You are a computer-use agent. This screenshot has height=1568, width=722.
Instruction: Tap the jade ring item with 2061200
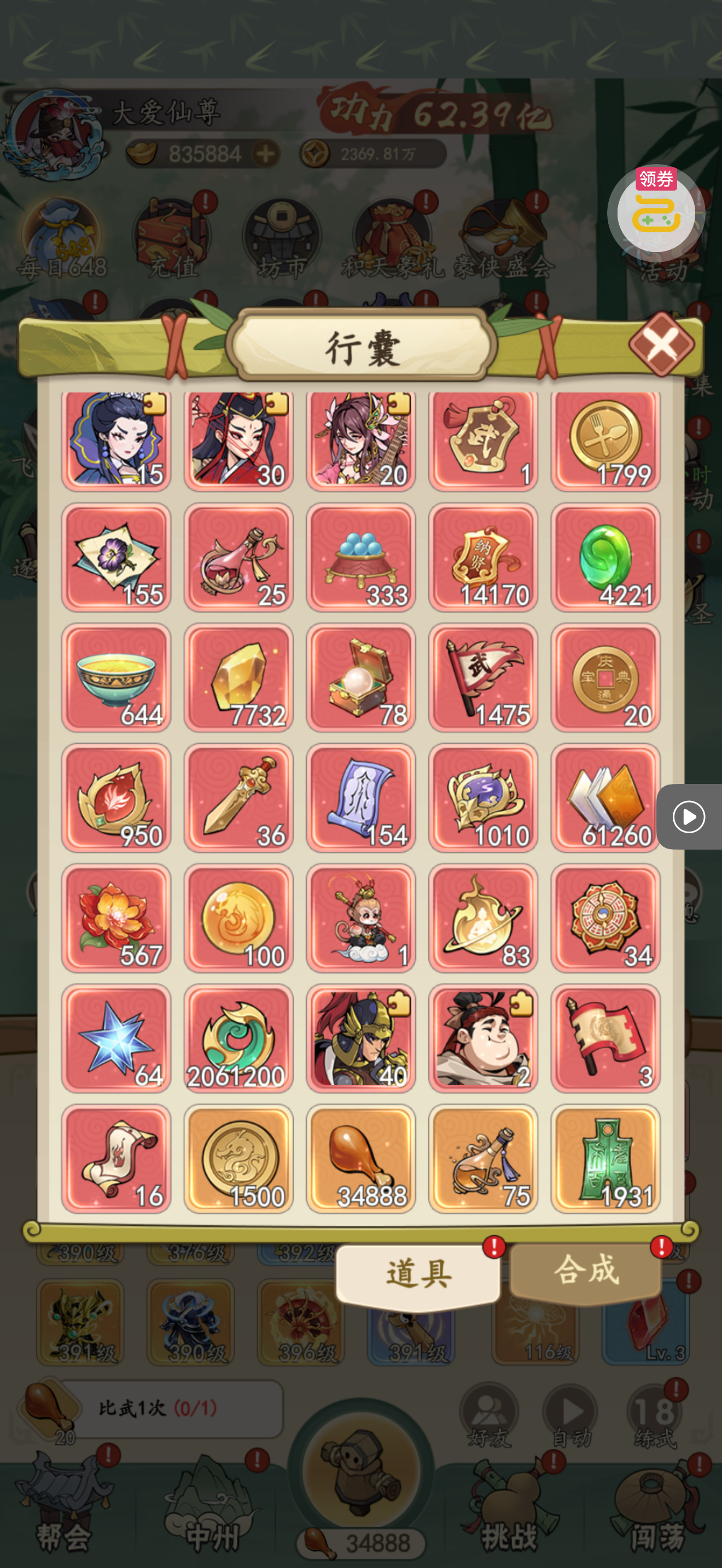pyautogui.click(x=238, y=1037)
